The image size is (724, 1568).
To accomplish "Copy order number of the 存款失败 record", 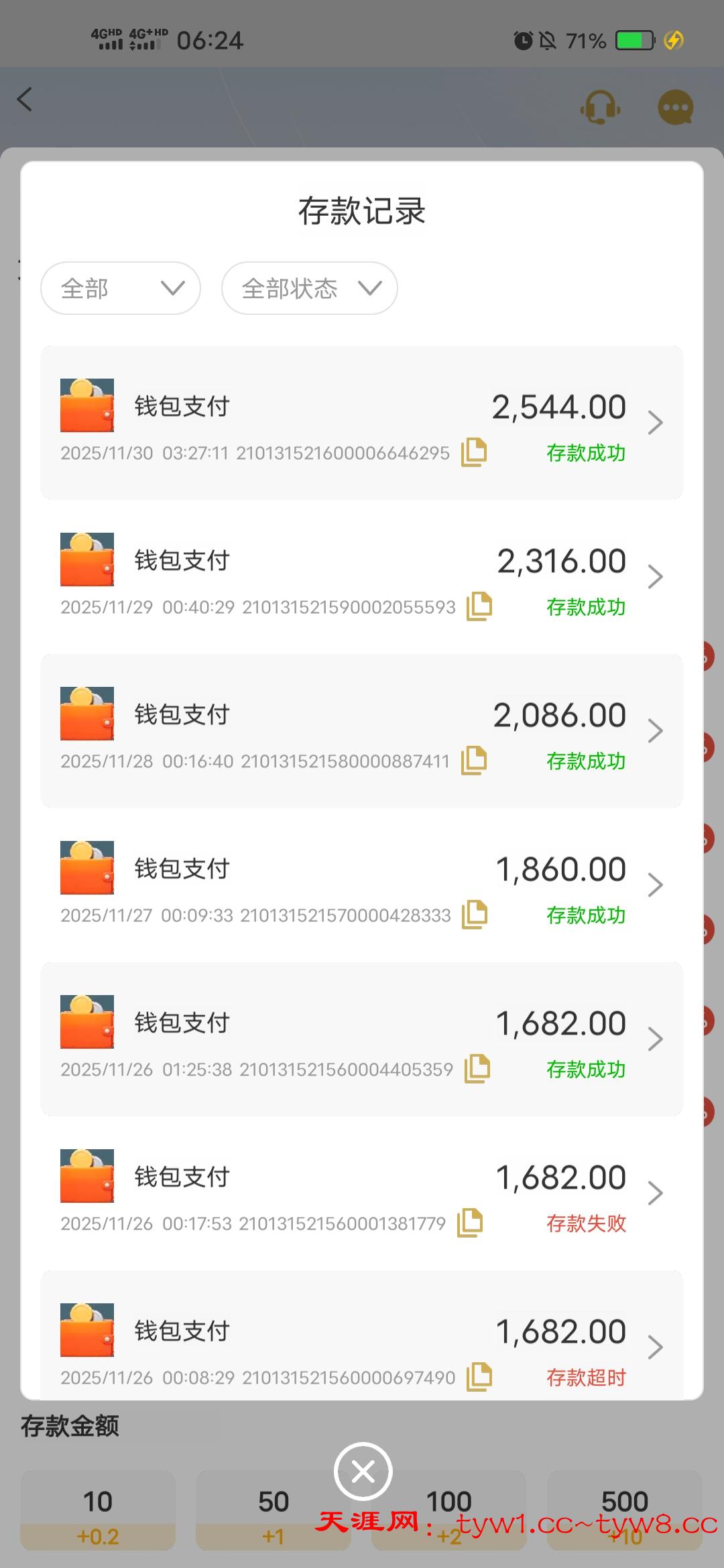I will 470,1223.
